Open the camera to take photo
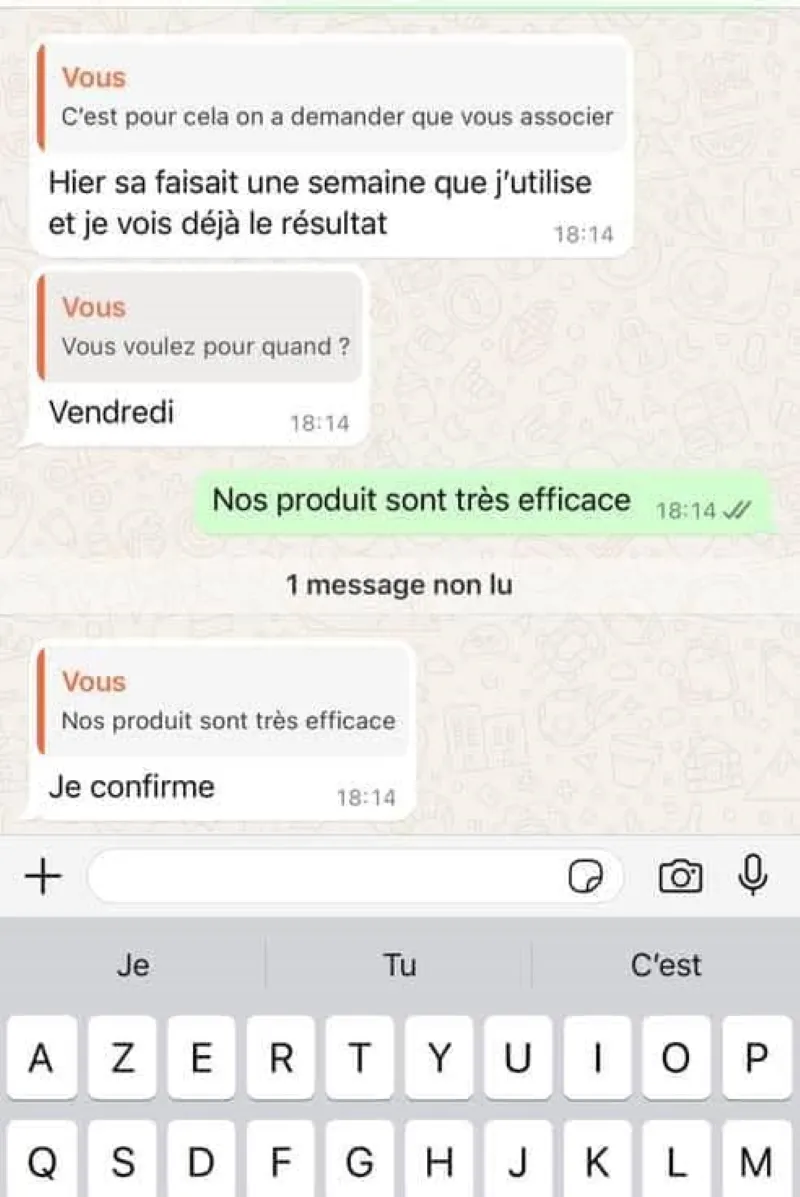Image resolution: width=800 pixels, height=1197 pixels. point(680,877)
